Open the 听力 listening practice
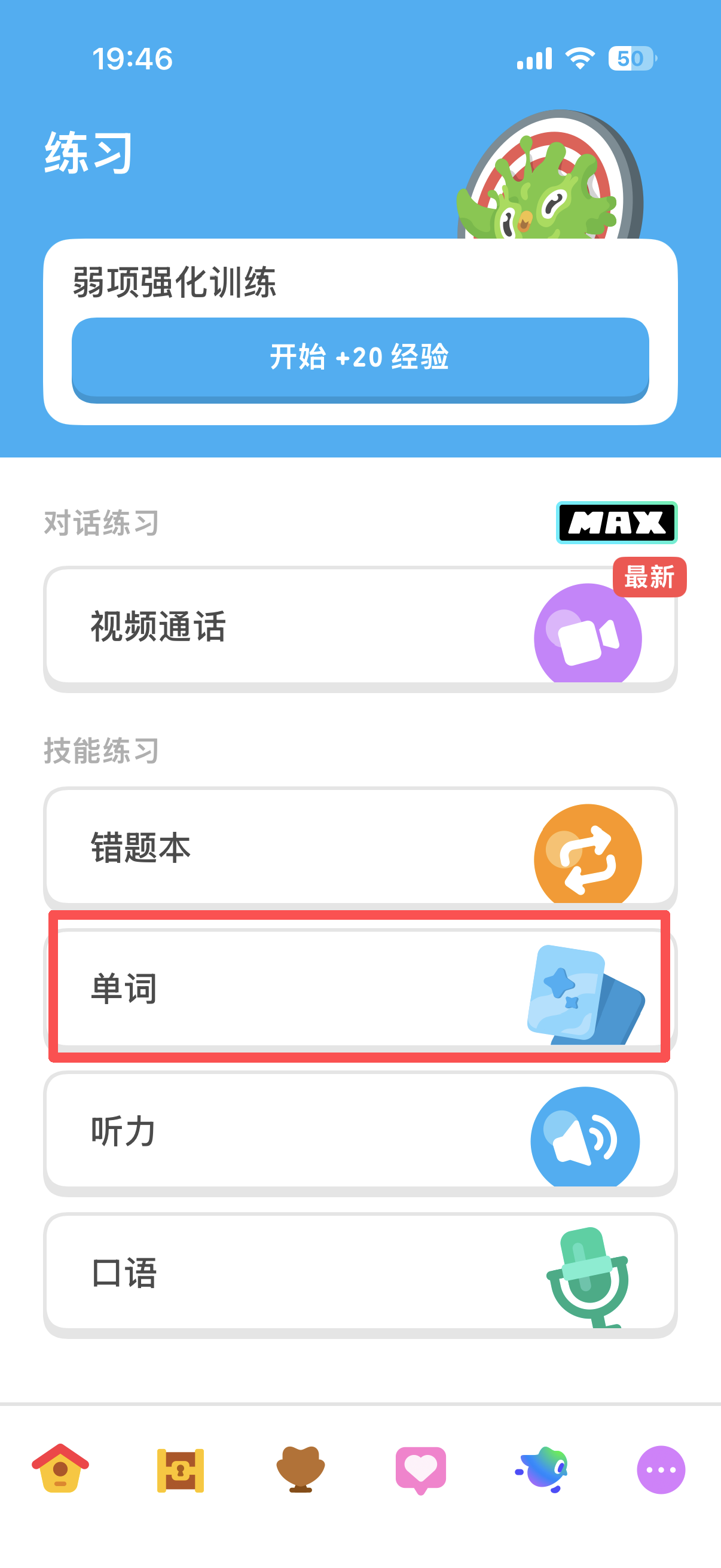721x1568 pixels. click(360, 1133)
